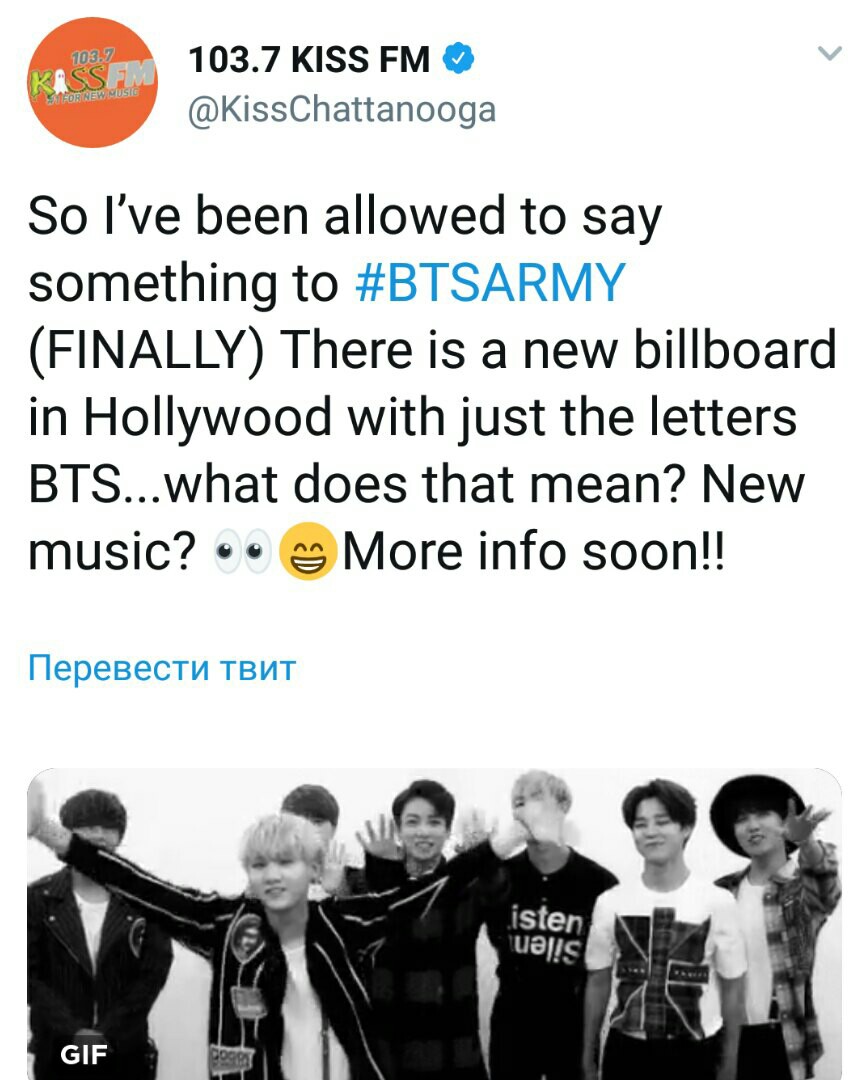Image resolution: width=857 pixels, height=1080 pixels.
Task: Tap Перевести твит to translate tweet
Action: click(x=162, y=667)
